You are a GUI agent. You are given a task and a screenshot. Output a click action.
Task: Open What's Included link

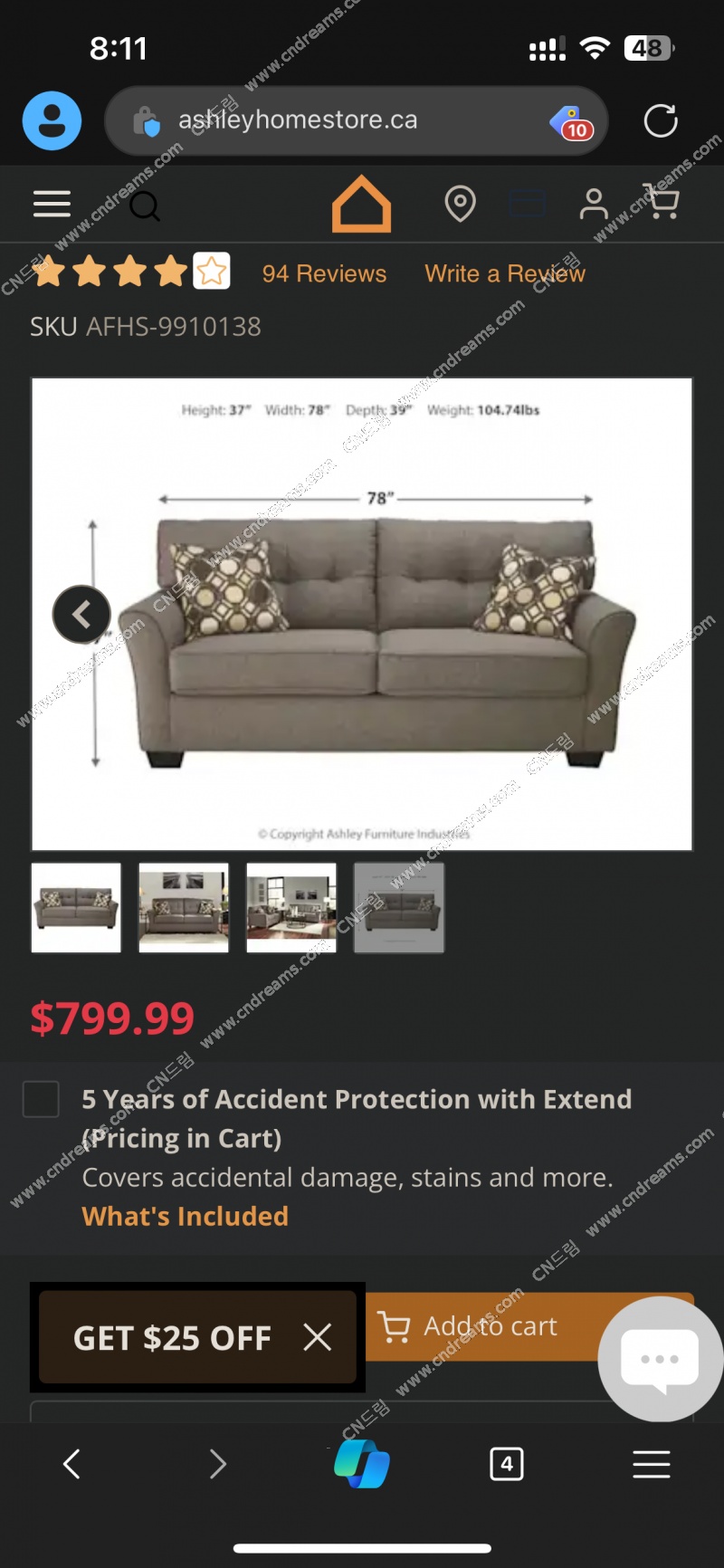click(x=186, y=1216)
